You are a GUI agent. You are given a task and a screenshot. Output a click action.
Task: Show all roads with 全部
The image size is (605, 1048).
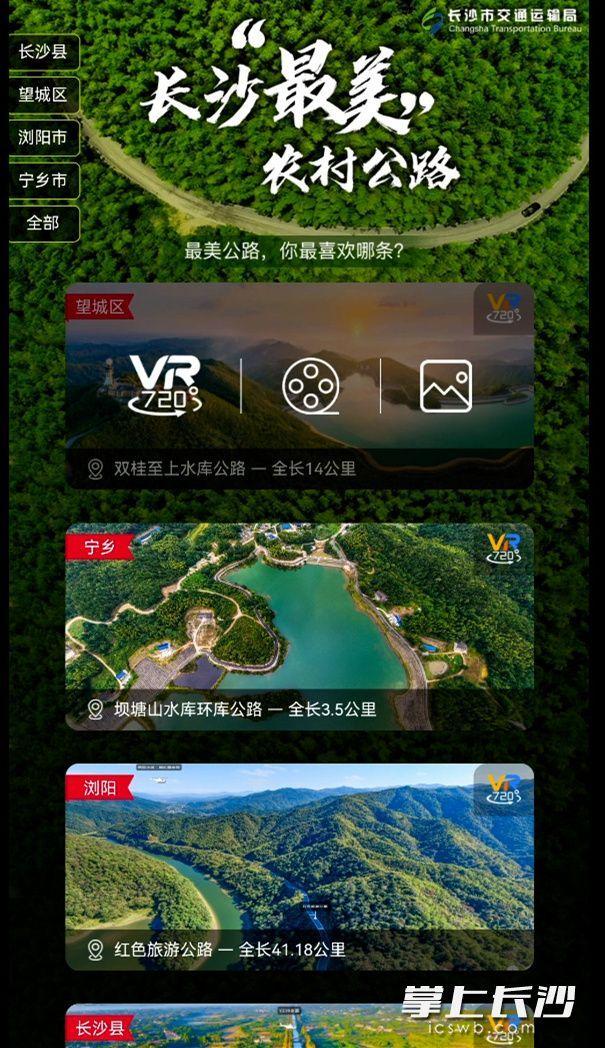[43, 223]
